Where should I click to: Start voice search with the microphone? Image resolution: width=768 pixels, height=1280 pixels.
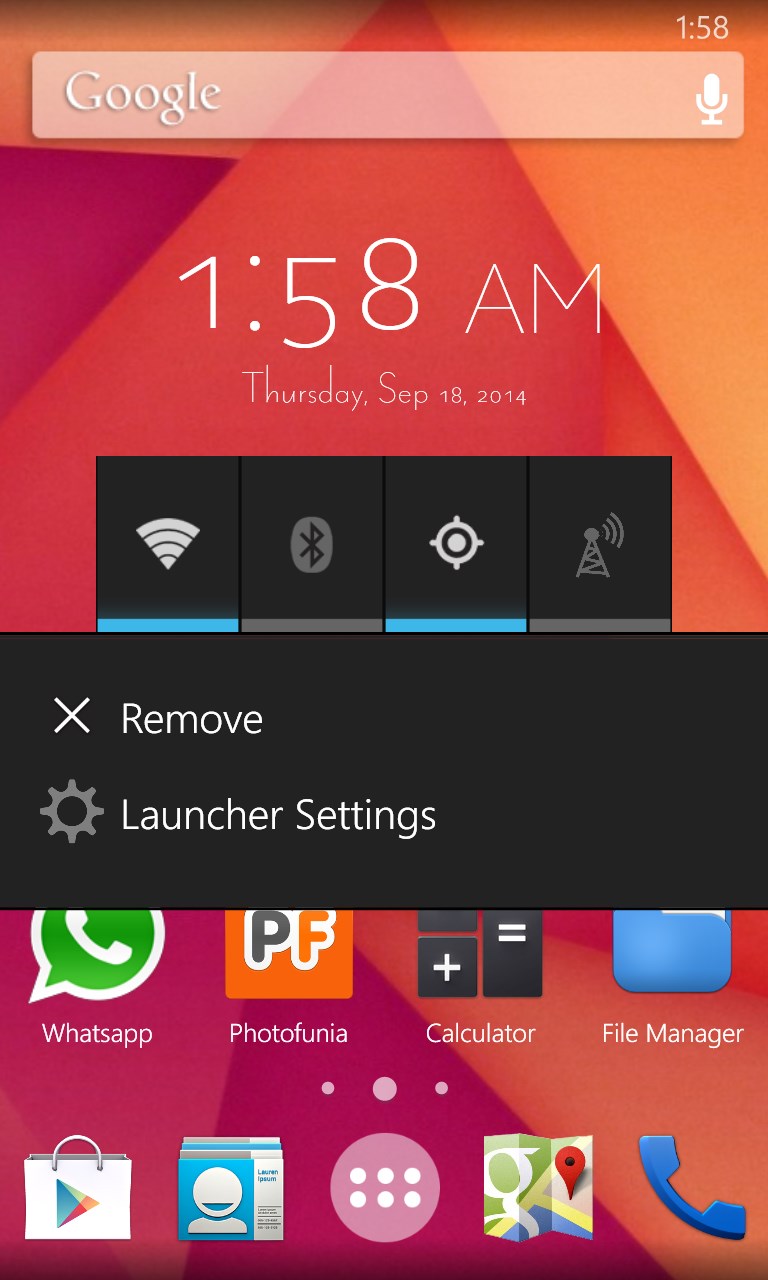[x=711, y=97]
